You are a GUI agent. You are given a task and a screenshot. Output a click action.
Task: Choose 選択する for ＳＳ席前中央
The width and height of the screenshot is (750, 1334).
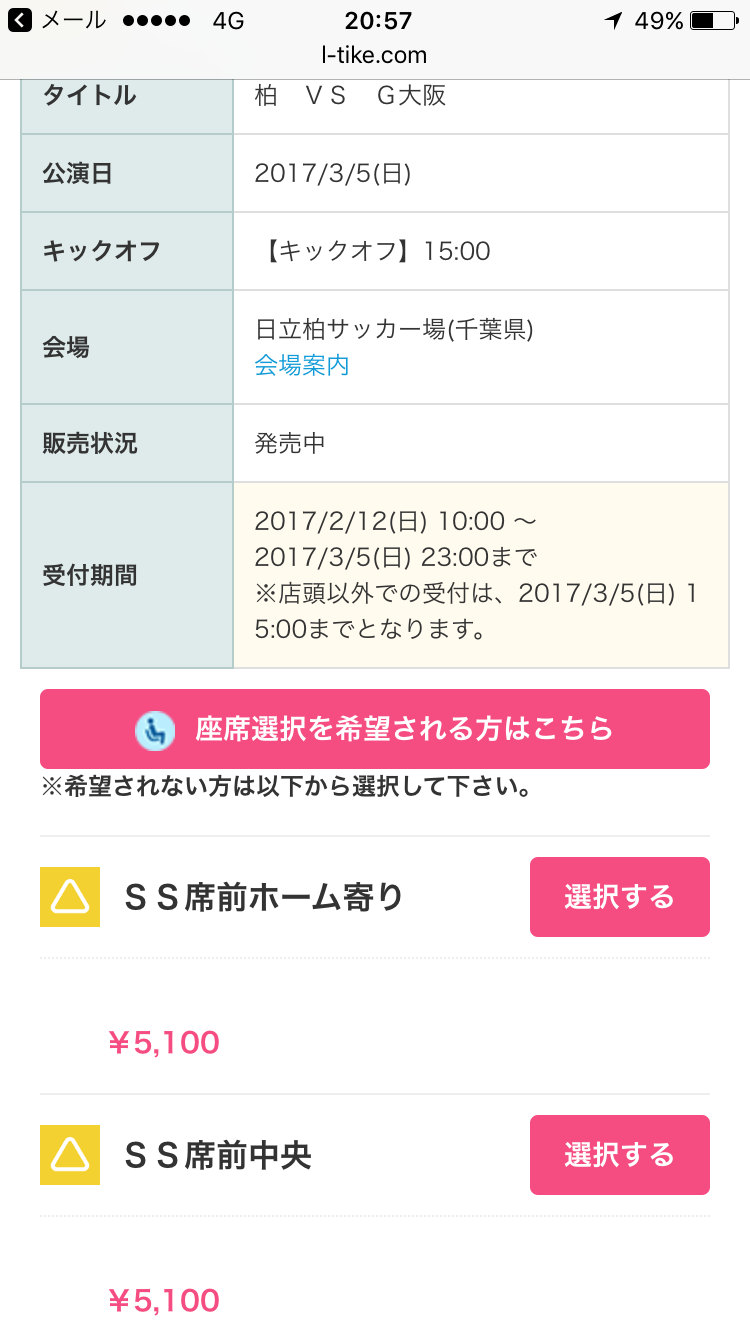pyautogui.click(x=619, y=1155)
